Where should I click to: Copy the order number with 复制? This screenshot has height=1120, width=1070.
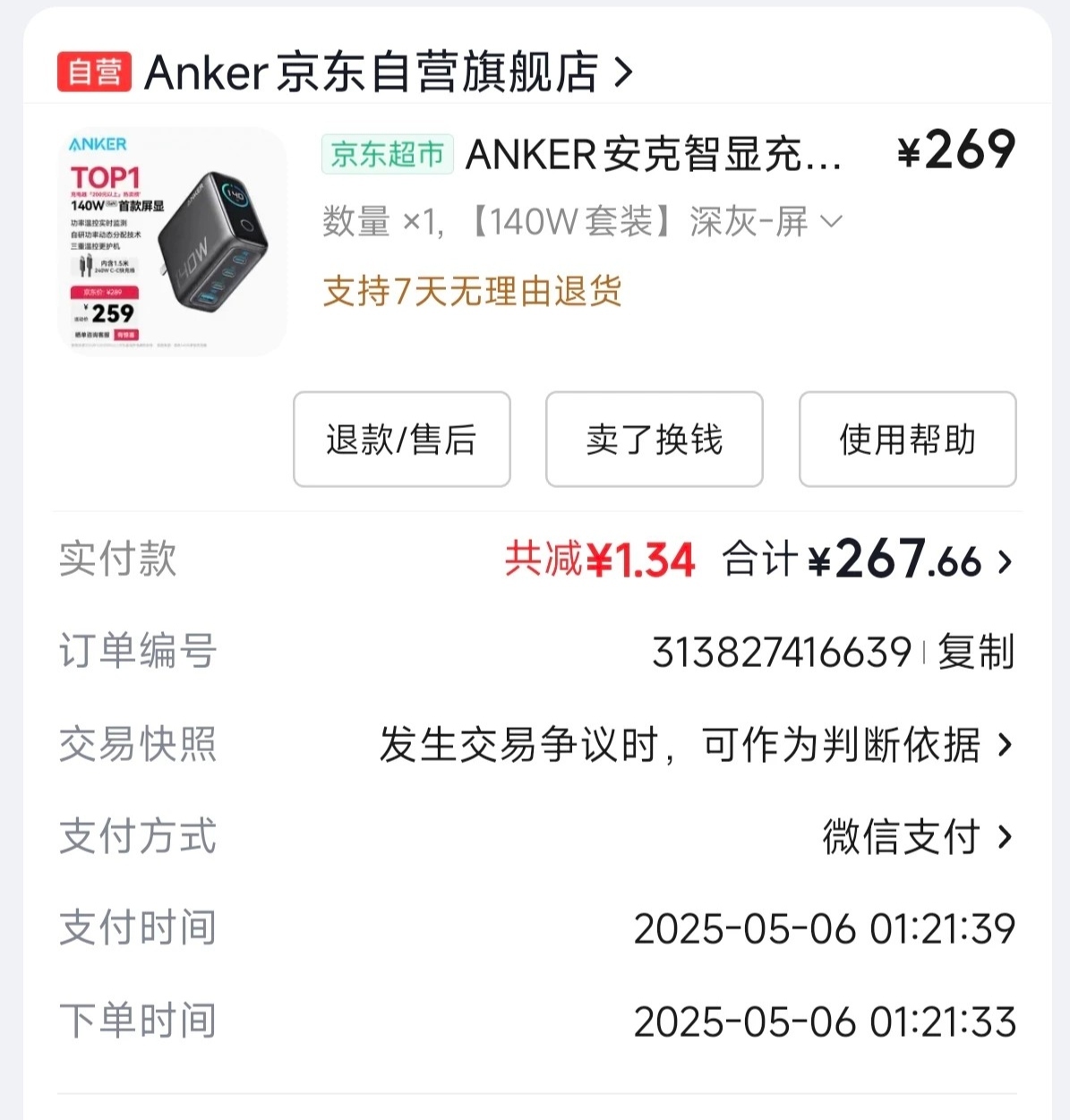pyautogui.click(x=976, y=652)
